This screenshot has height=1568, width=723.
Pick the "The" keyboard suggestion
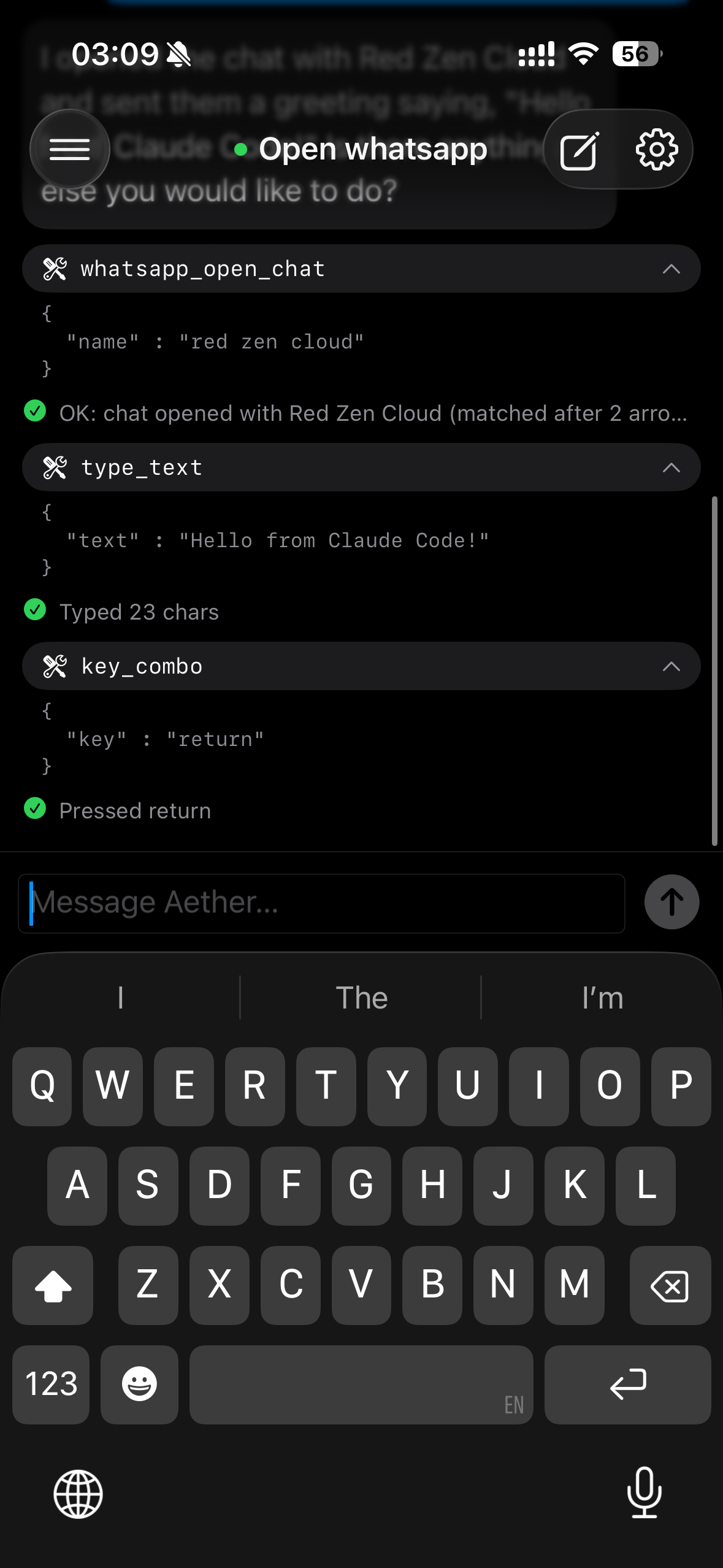pos(361,997)
